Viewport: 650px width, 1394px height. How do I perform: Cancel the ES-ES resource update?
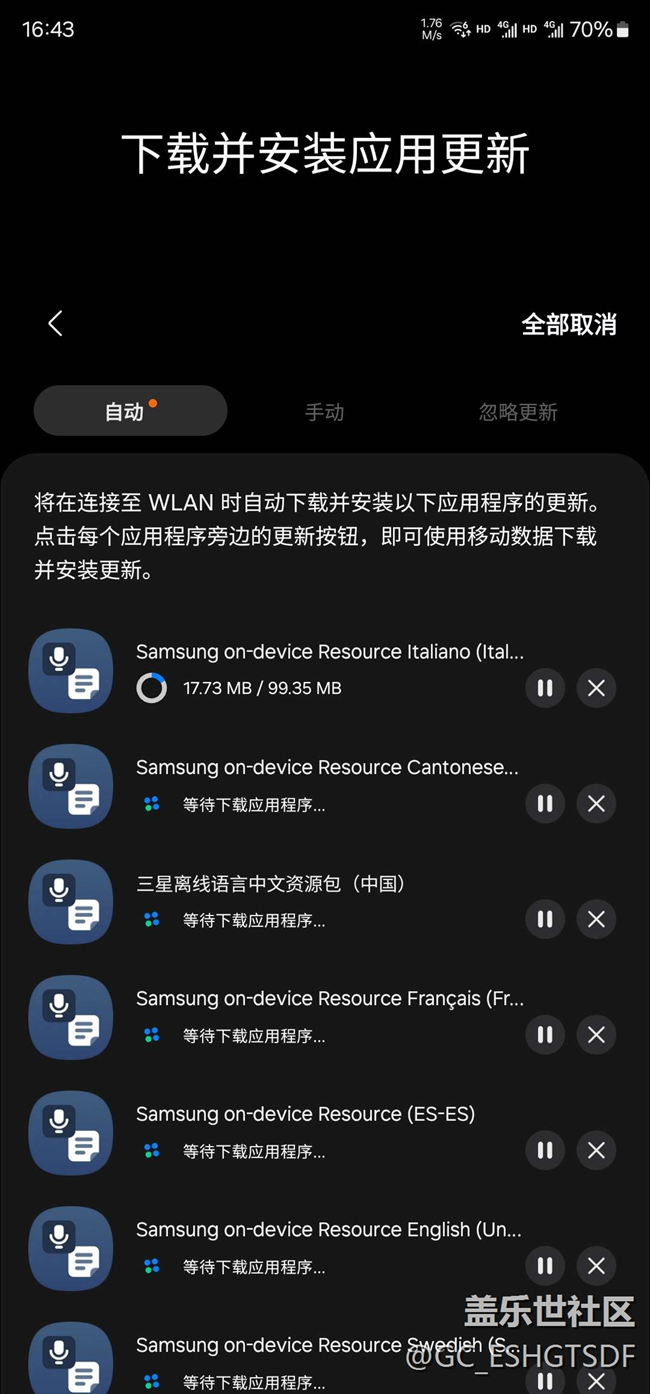click(x=596, y=1150)
